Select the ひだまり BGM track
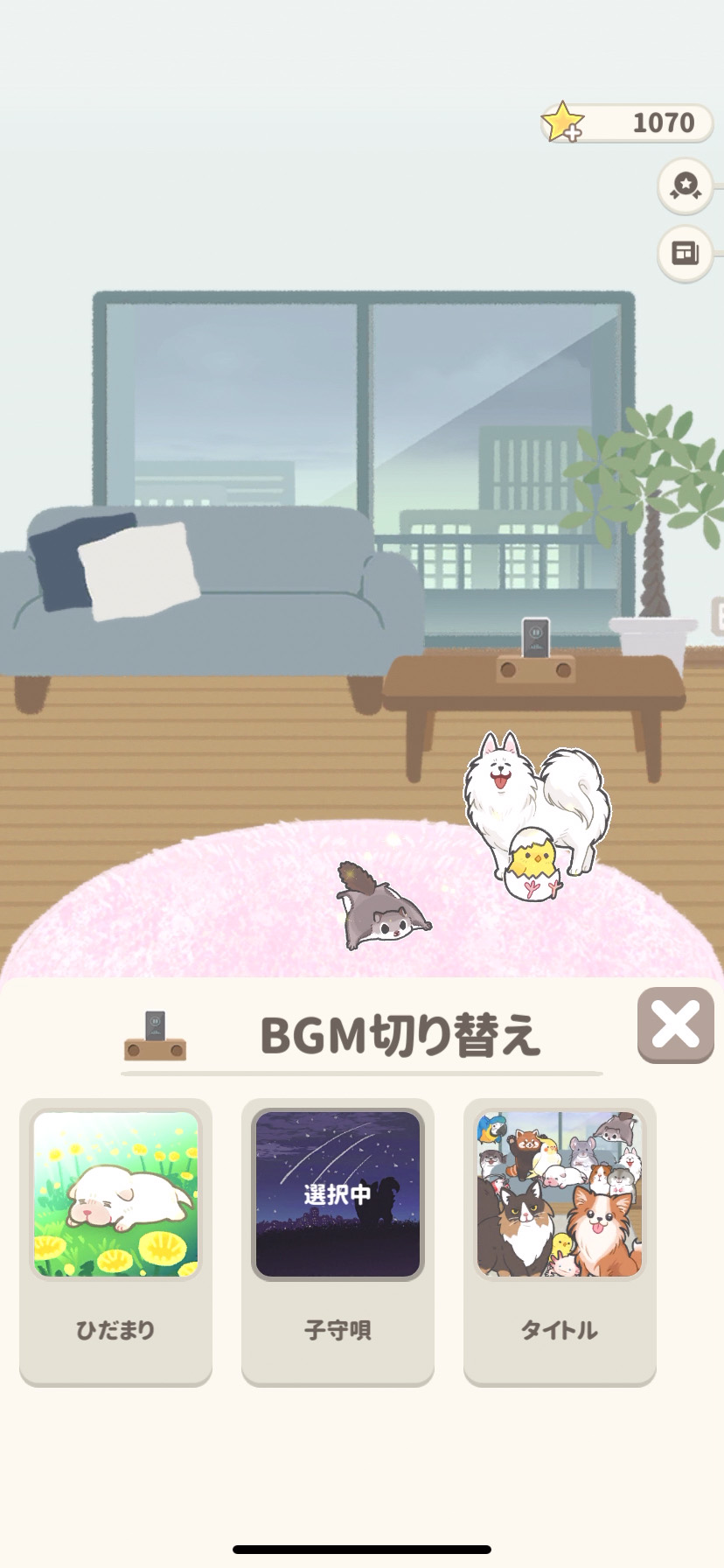Screen dimensions: 724x1568 pyautogui.click(x=115, y=1241)
